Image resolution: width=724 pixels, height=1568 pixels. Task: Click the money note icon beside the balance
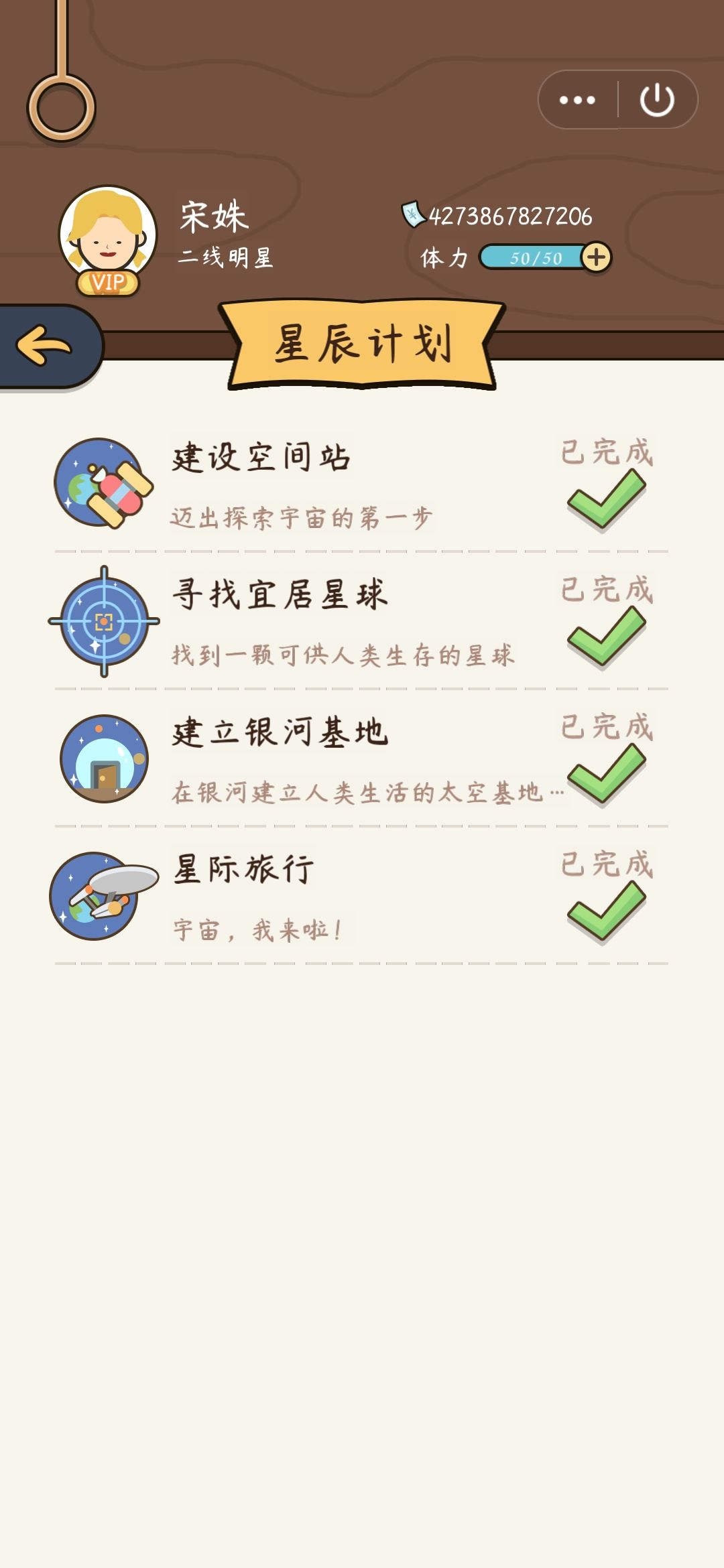413,214
